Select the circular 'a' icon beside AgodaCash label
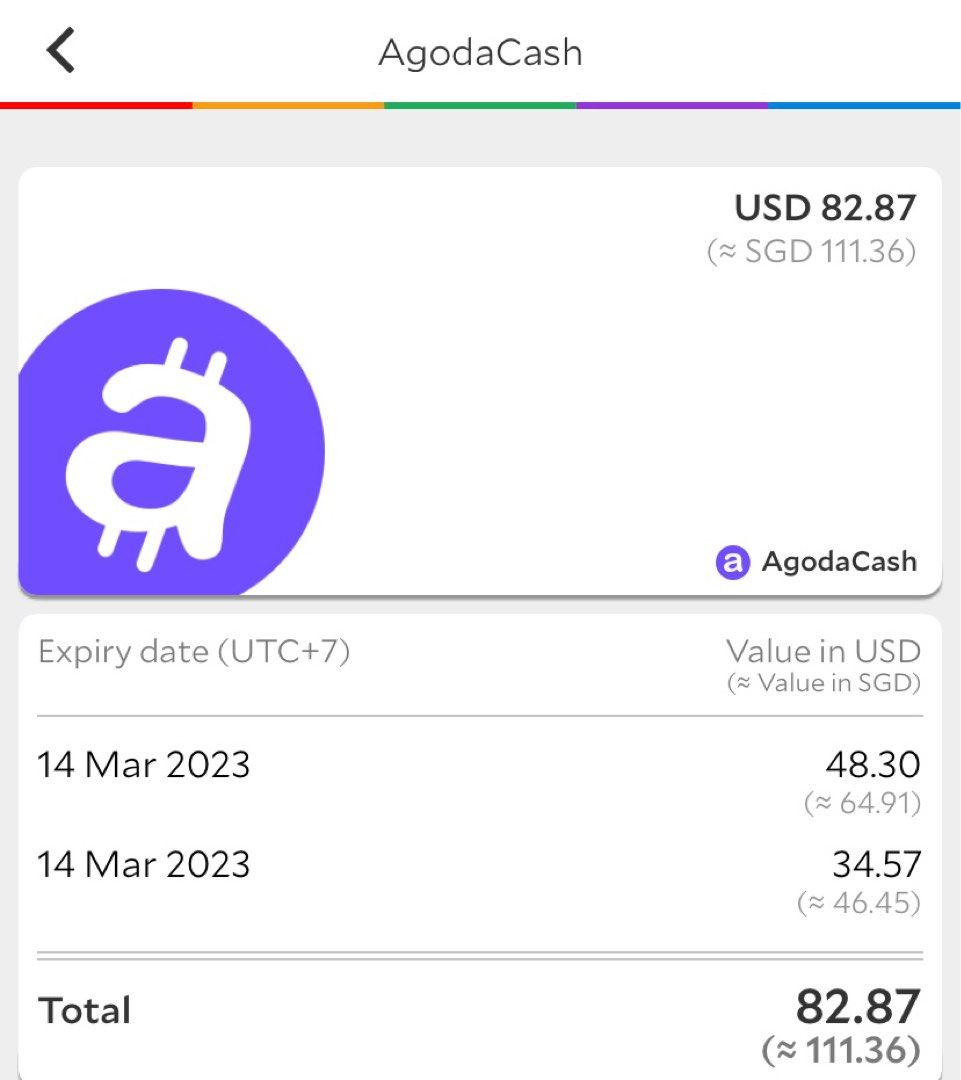Screen dimensions: 961x1080 [x=731, y=562]
